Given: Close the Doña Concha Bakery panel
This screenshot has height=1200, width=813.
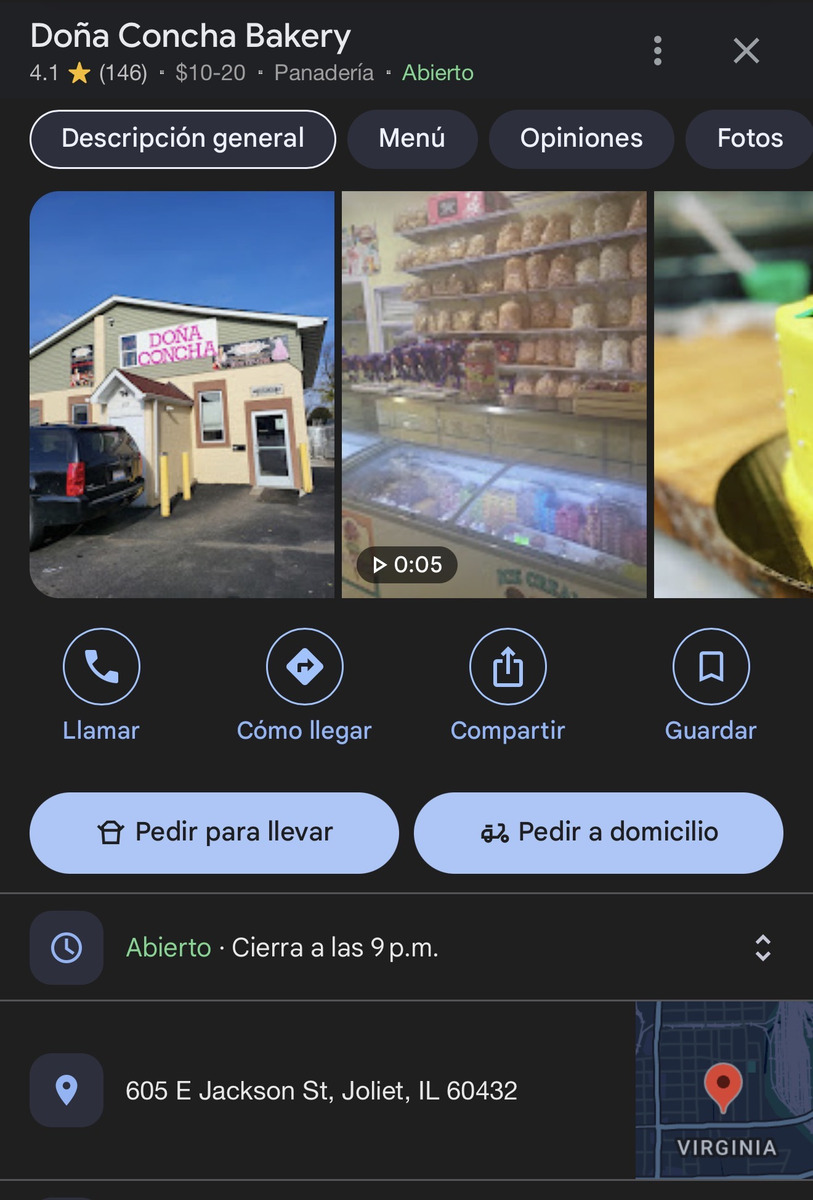Looking at the screenshot, I should 746,51.
